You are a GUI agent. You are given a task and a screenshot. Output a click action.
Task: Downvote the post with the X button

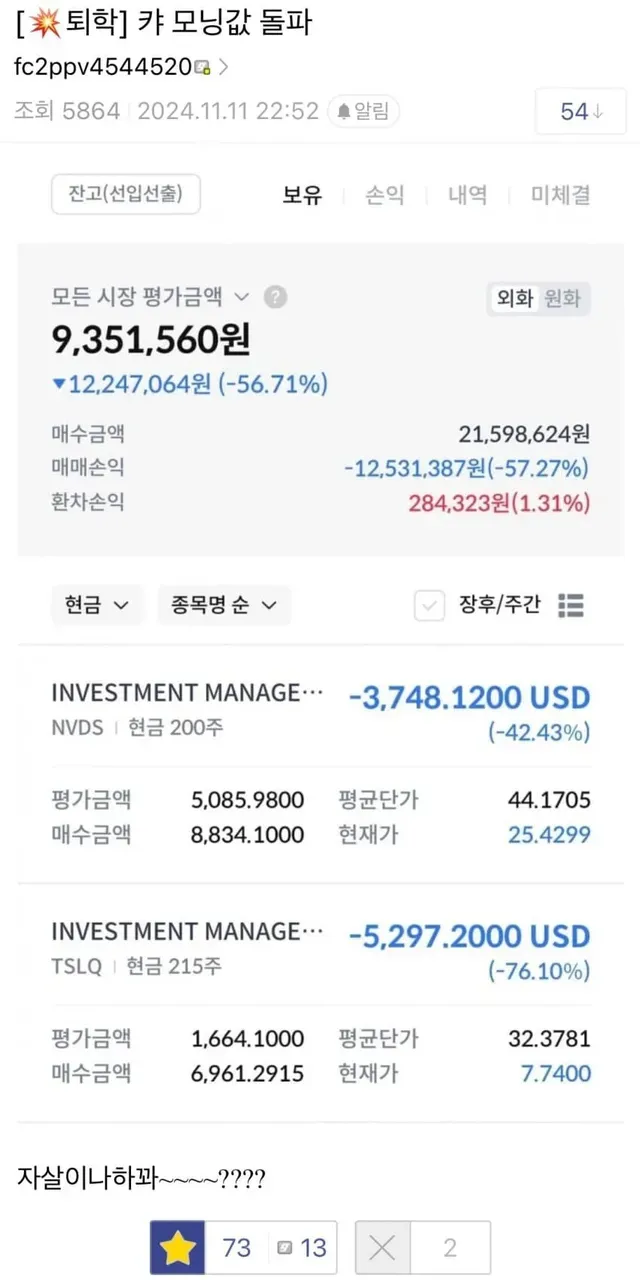[x=381, y=1247]
